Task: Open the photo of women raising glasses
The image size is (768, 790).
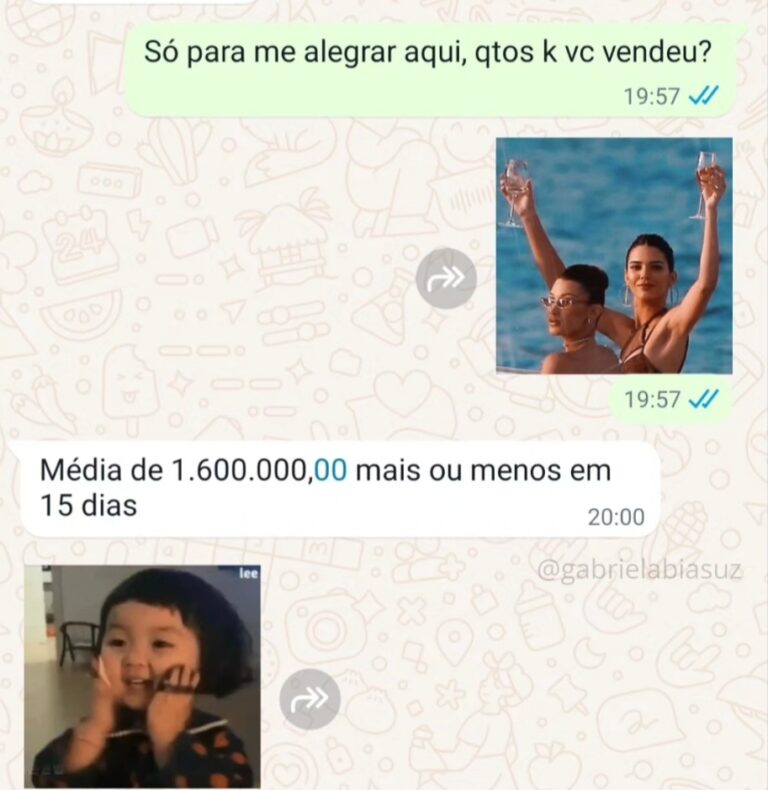Action: click(x=614, y=255)
